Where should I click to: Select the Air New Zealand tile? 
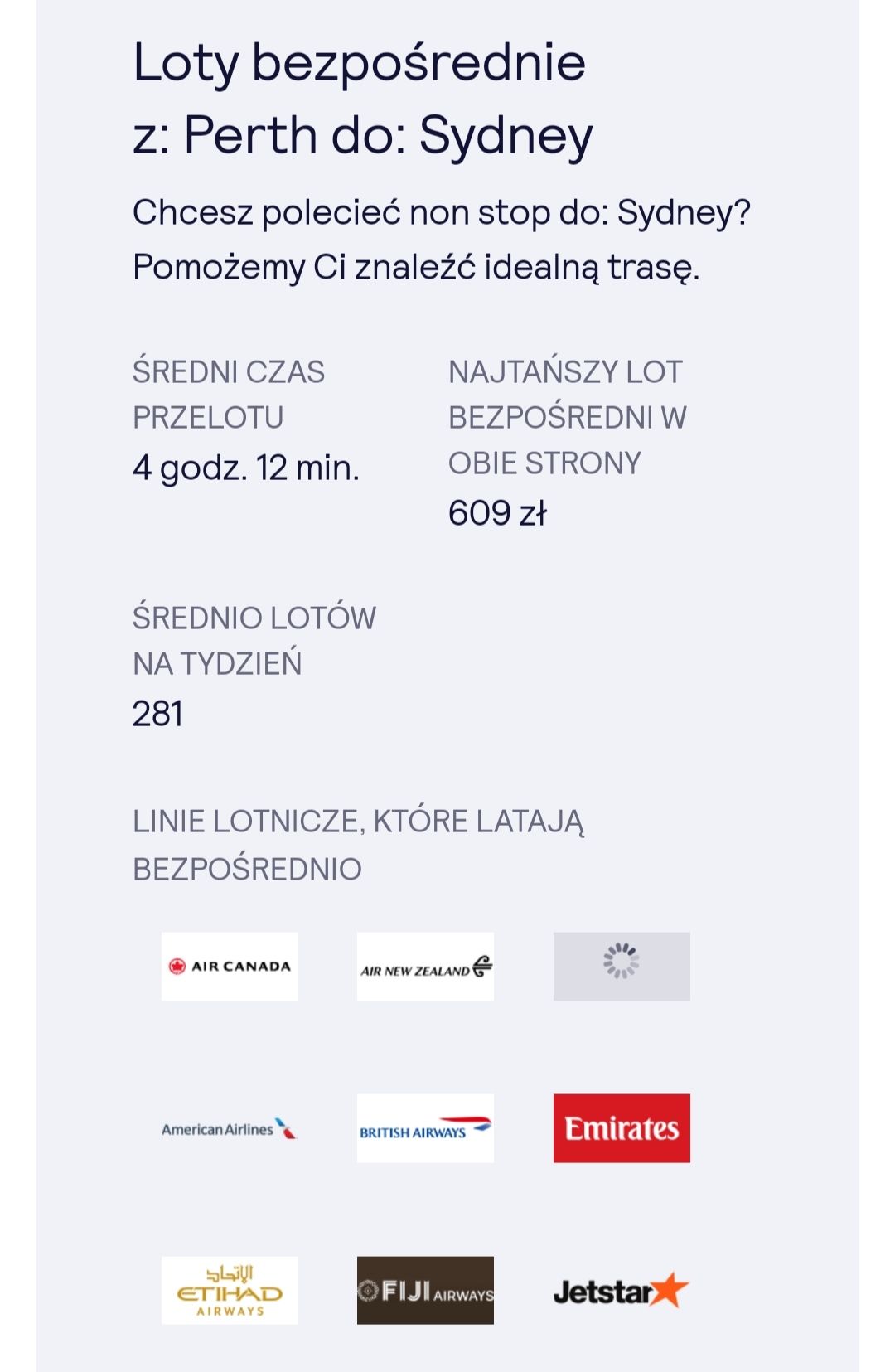[x=425, y=967]
